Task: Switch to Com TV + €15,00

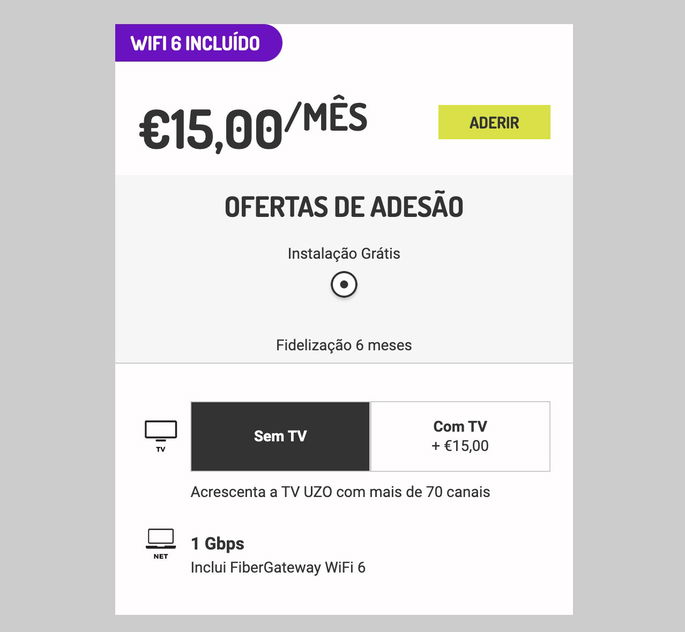Action: [x=460, y=436]
